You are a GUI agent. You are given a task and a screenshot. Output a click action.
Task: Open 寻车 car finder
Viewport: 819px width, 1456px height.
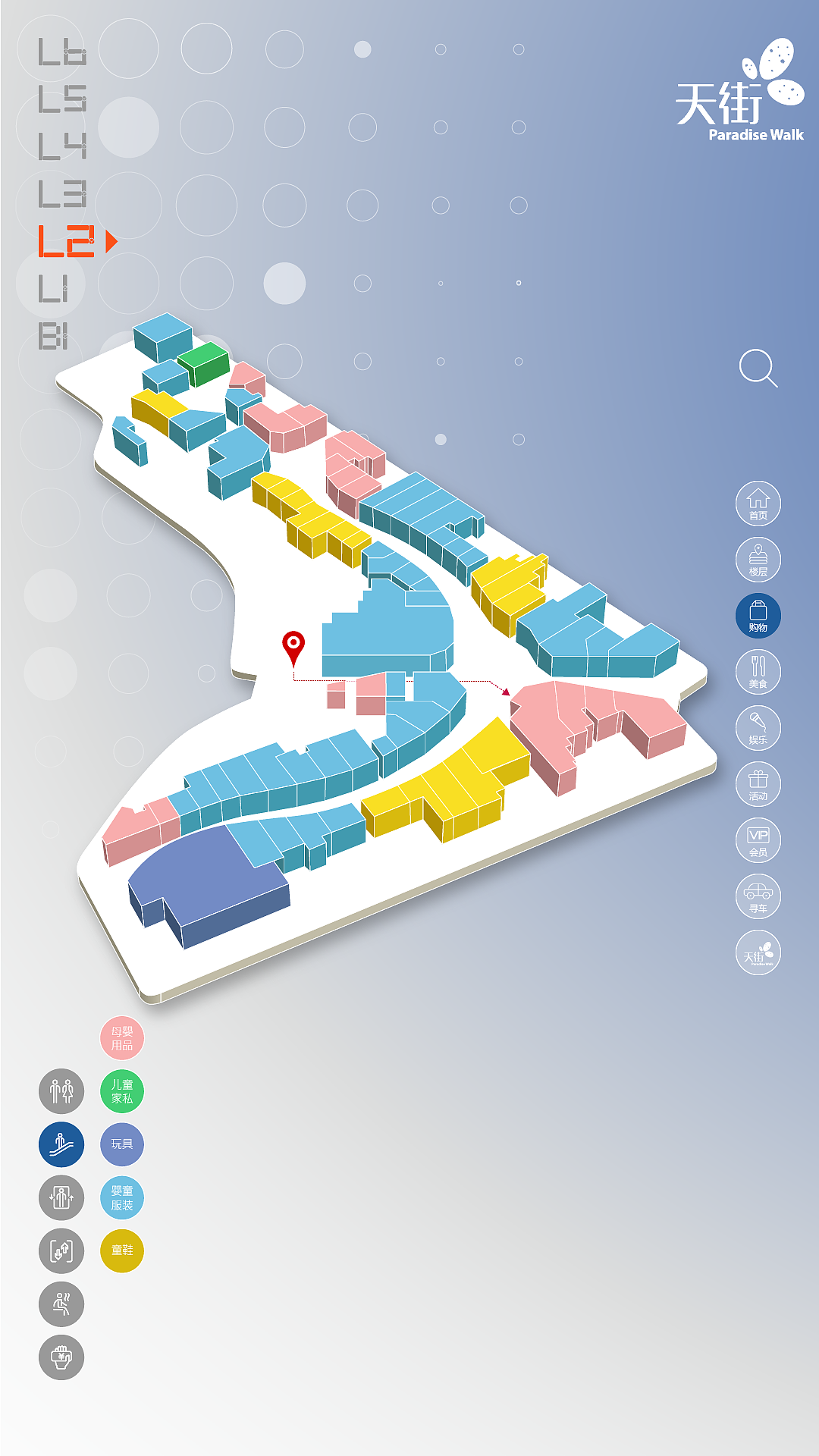[758, 896]
